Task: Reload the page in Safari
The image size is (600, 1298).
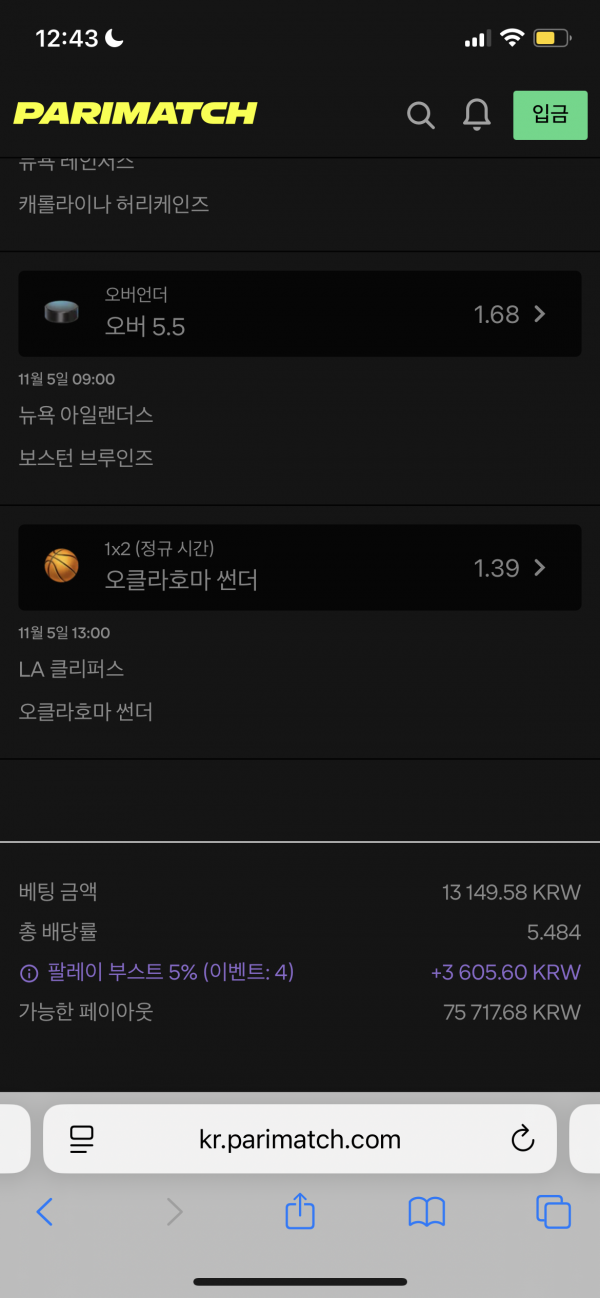Action: (522, 1138)
